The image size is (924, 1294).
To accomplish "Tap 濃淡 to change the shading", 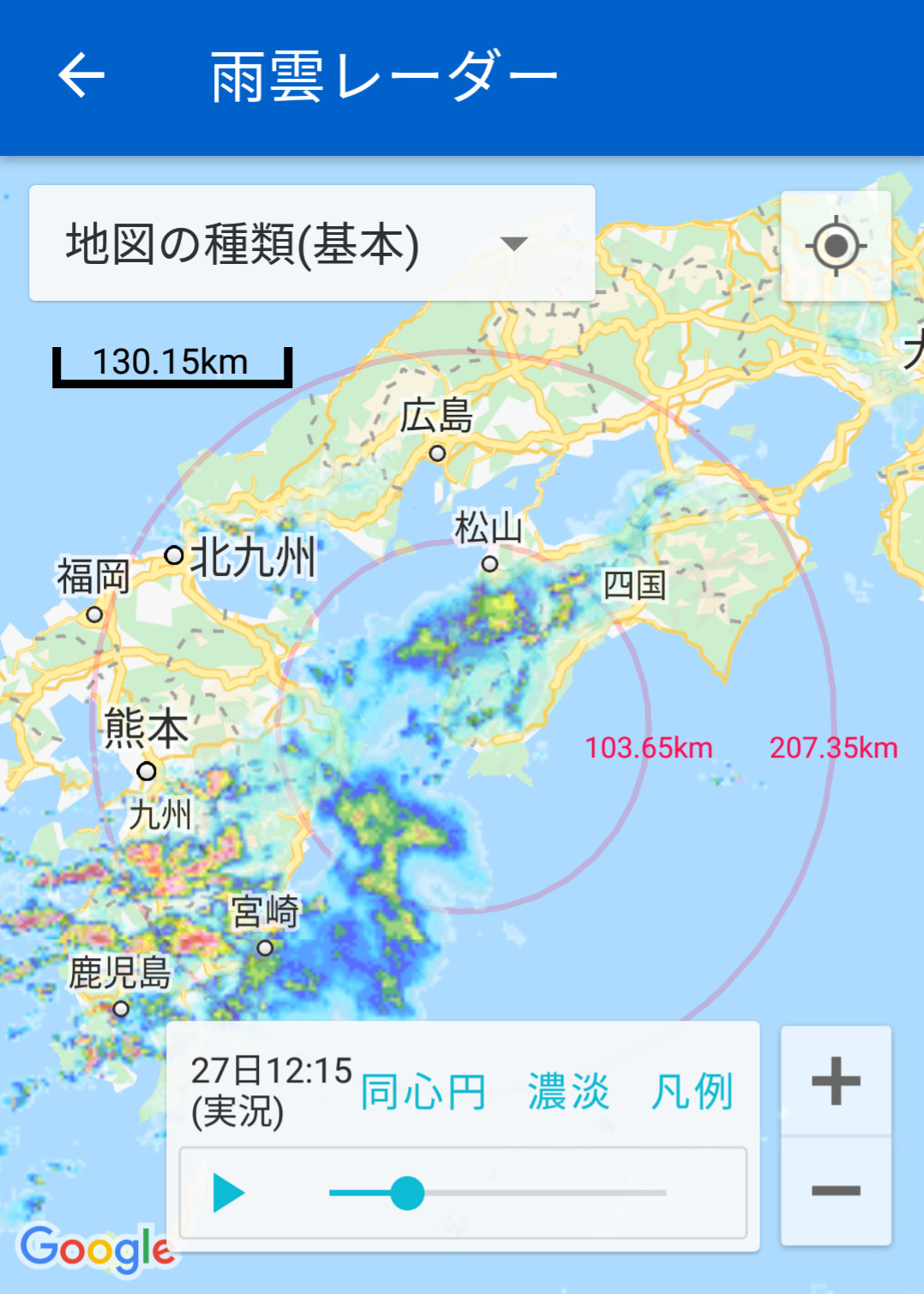I will (568, 1092).
